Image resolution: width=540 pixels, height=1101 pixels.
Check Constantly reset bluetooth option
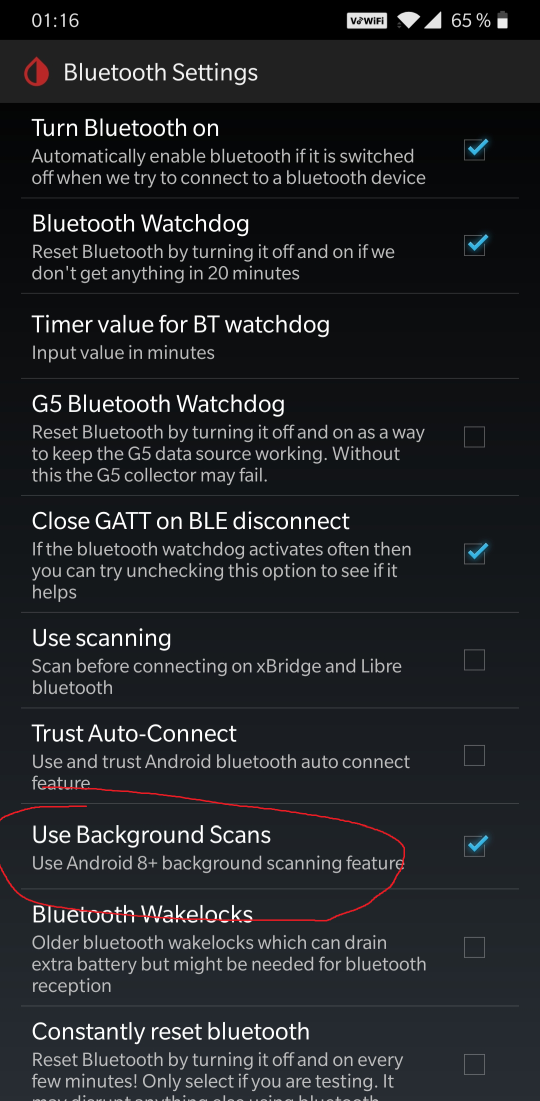pos(475,1064)
